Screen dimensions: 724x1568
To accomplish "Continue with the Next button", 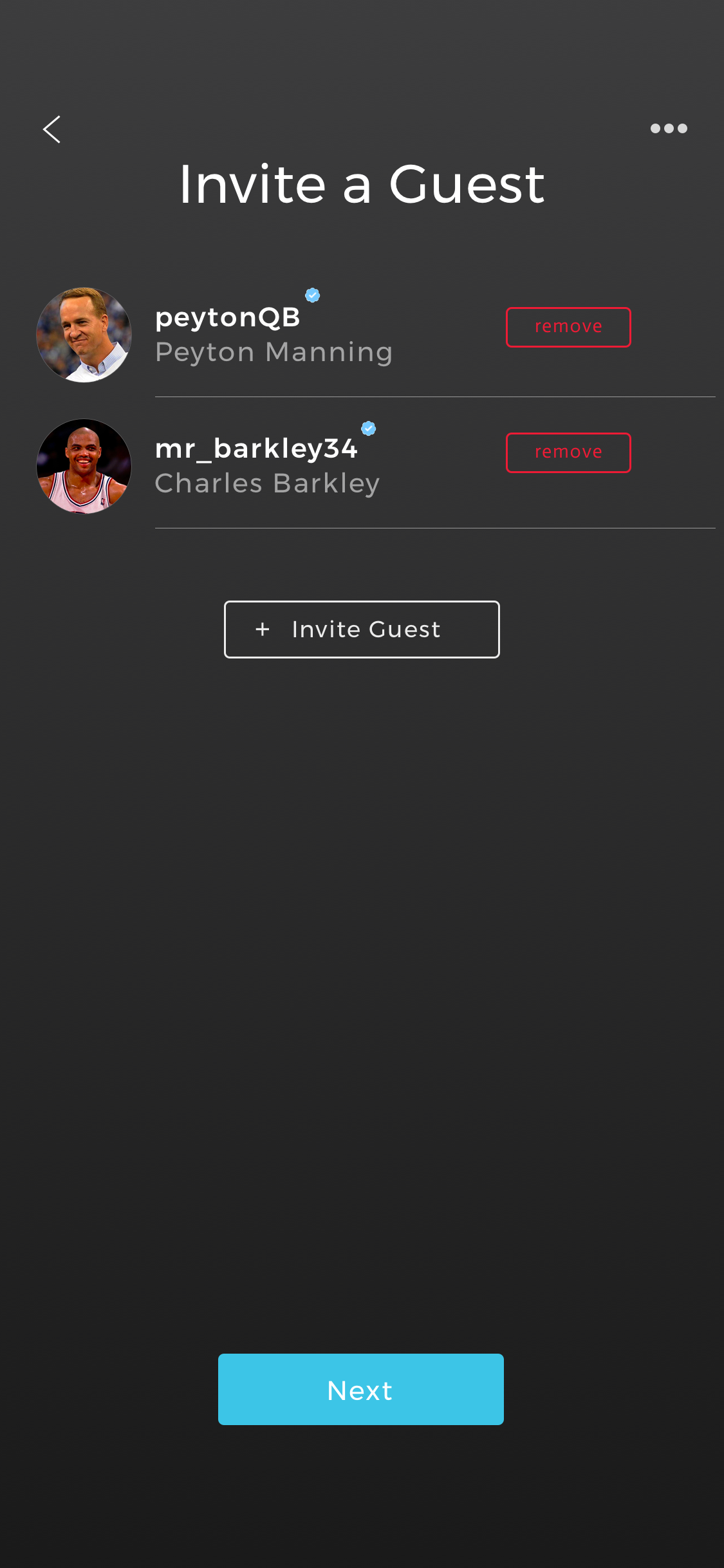I will (x=361, y=1389).
